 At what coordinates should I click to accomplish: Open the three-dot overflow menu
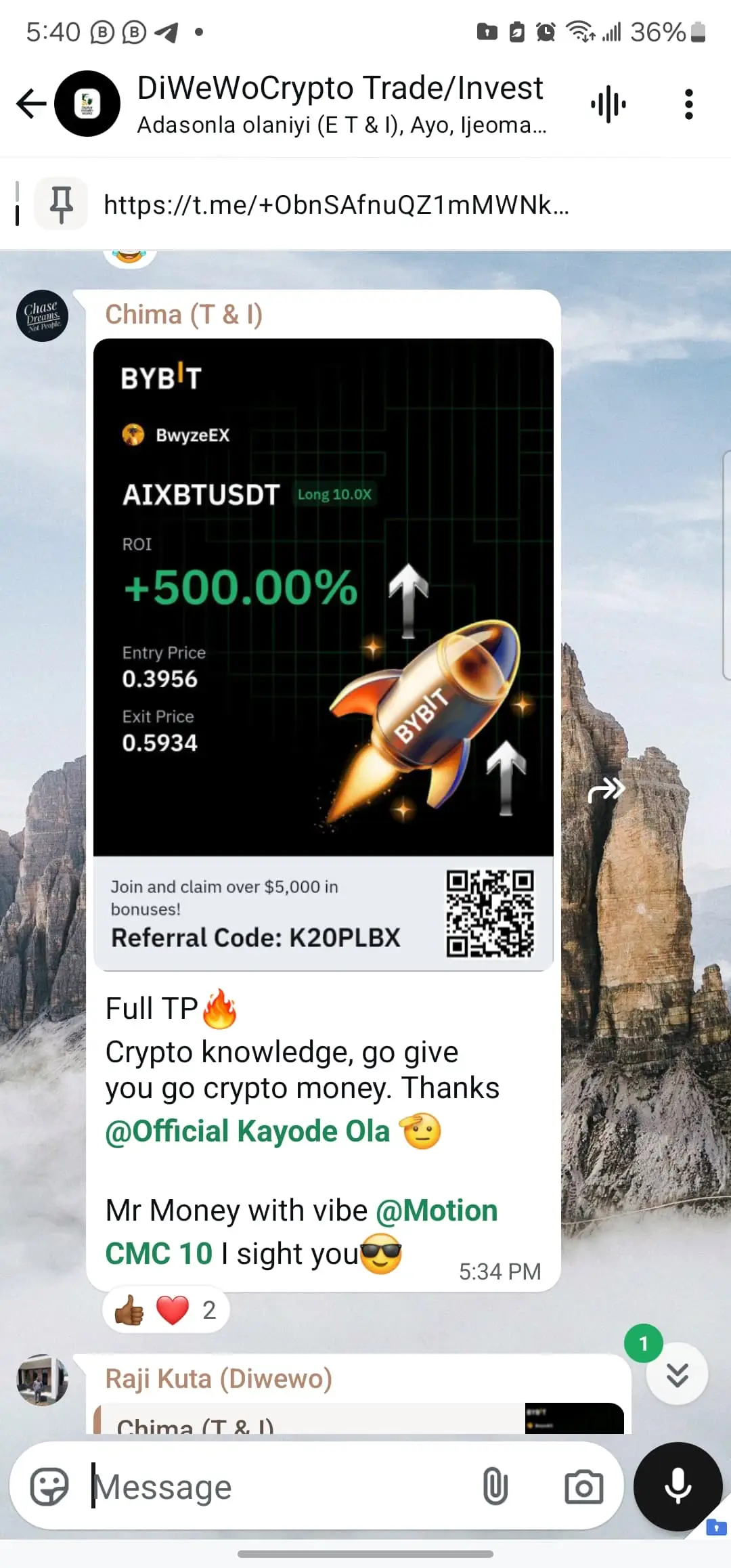pyautogui.click(x=688, y=104)
